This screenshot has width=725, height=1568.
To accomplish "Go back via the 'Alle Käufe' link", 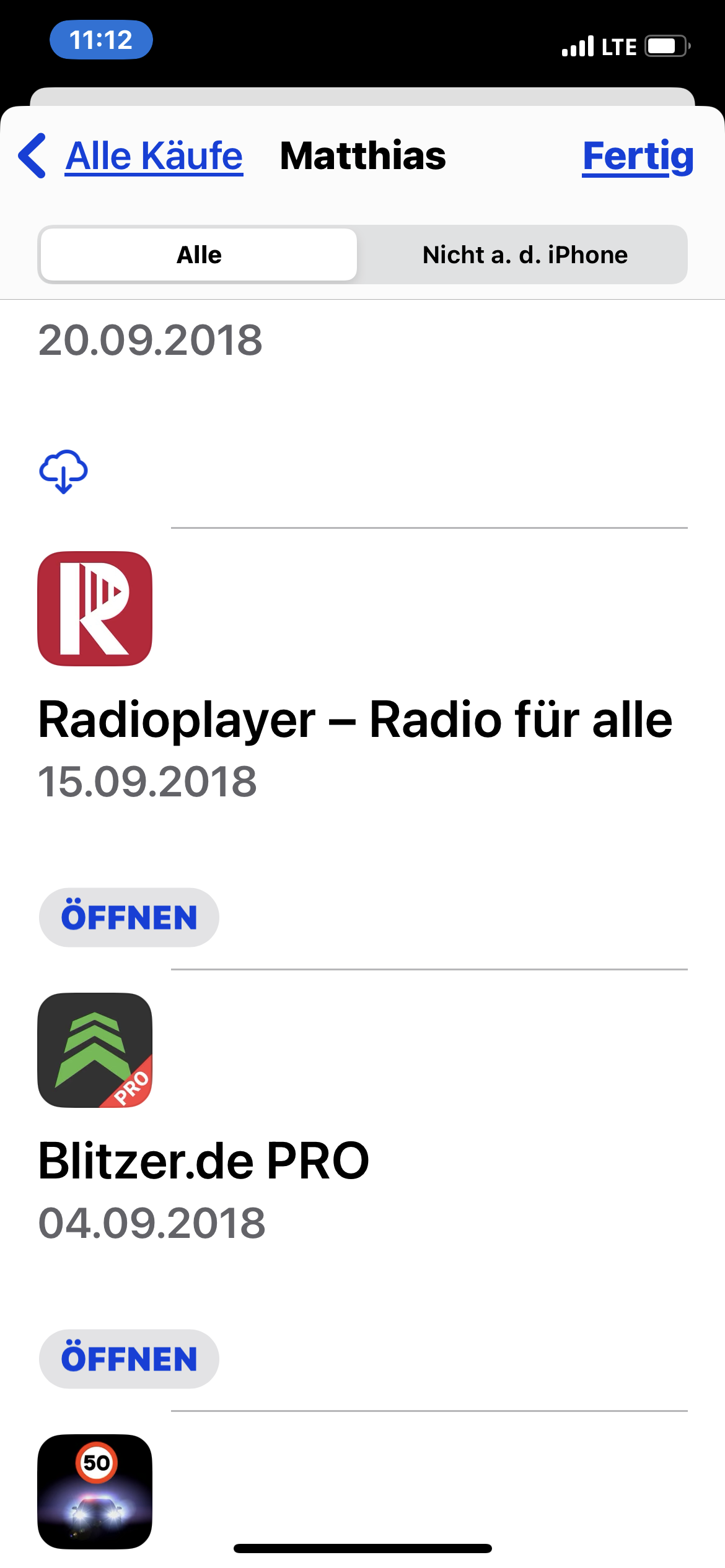I will coord(154,156).
